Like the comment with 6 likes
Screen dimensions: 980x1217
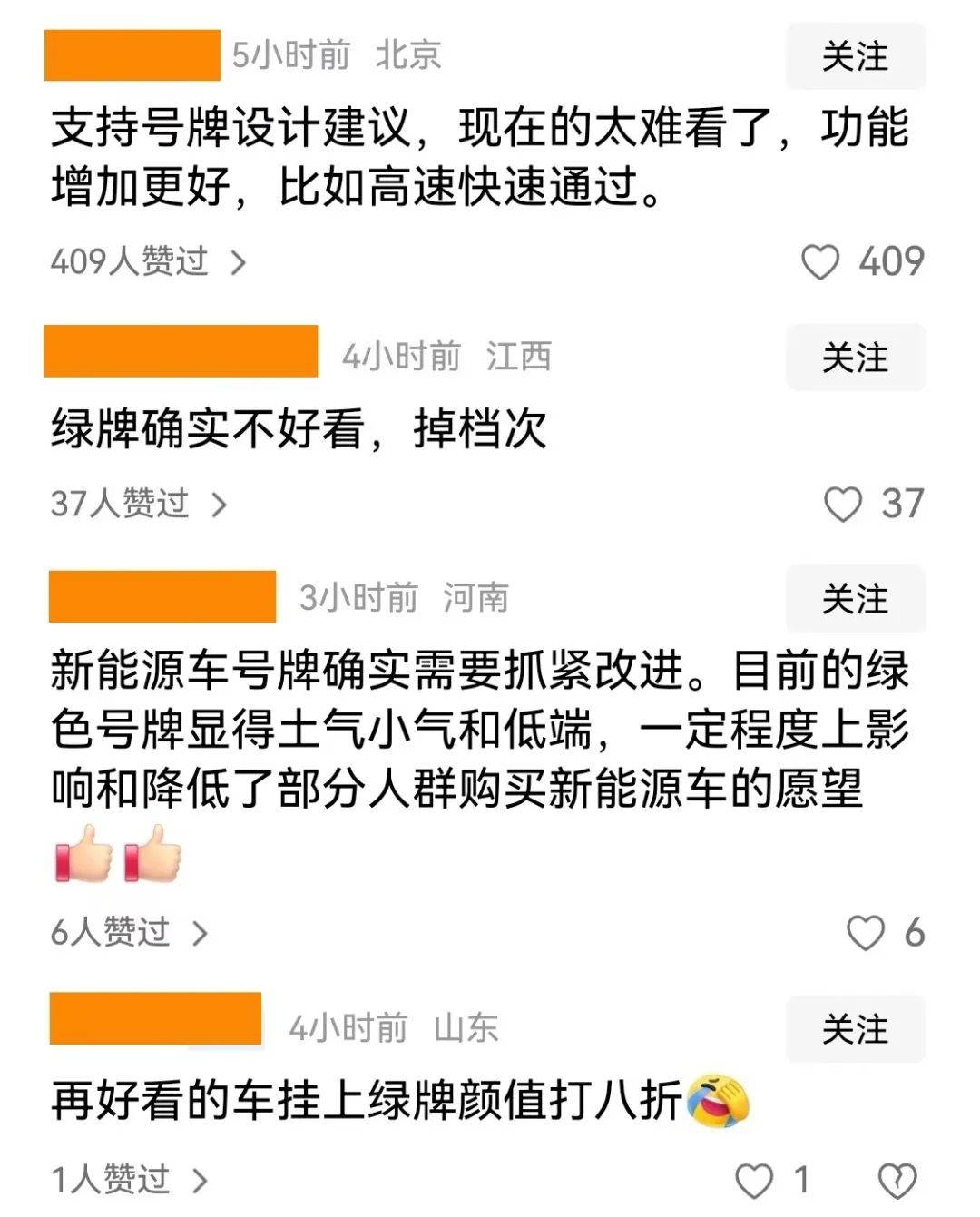865,933
